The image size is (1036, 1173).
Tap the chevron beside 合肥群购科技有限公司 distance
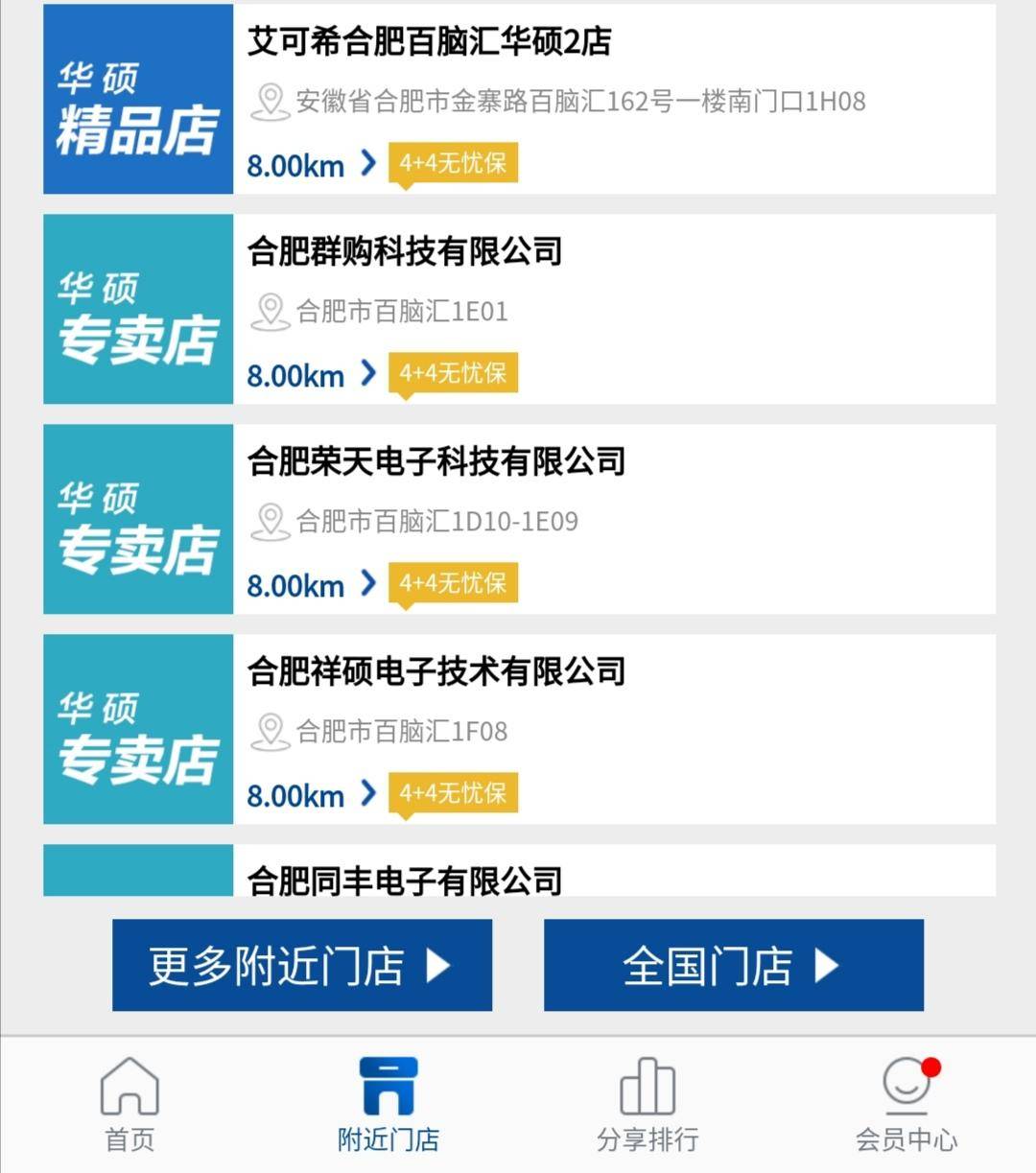pos(367,374)
